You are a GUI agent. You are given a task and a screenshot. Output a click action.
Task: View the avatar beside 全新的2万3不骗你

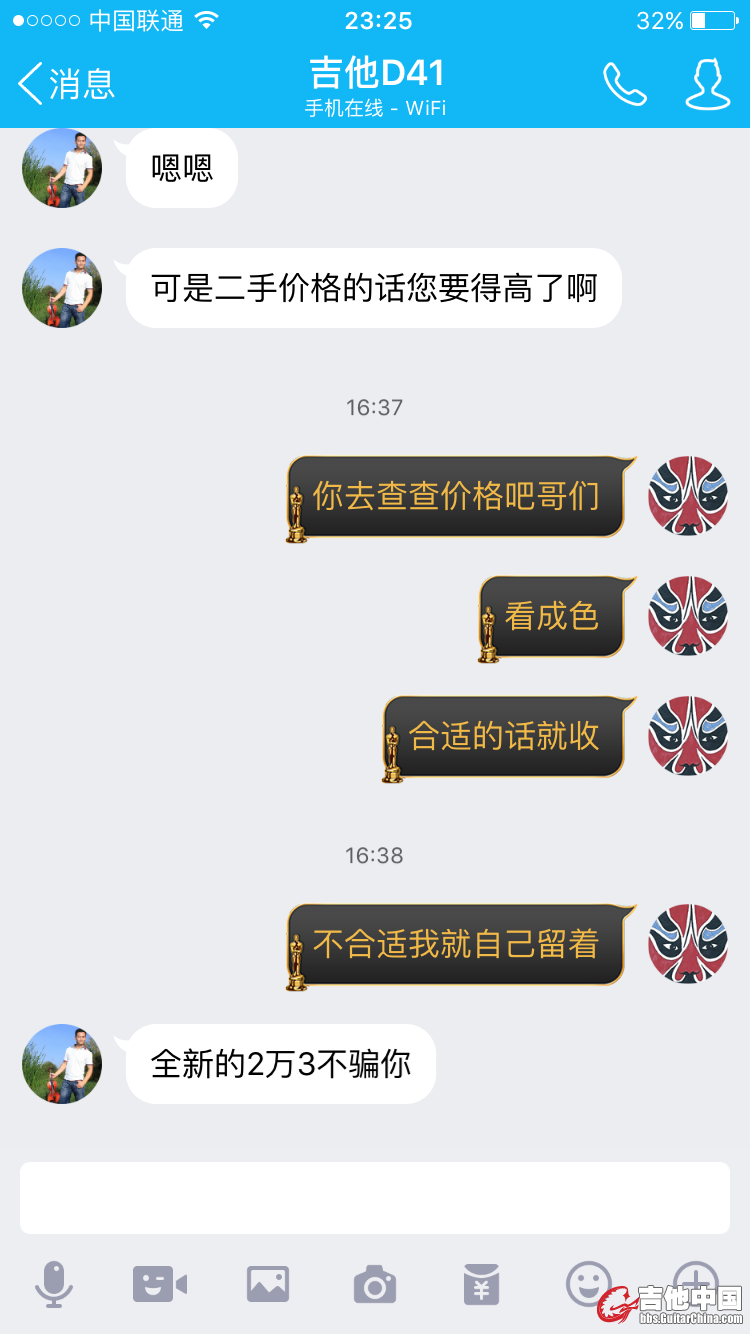tap(62, 1064)
